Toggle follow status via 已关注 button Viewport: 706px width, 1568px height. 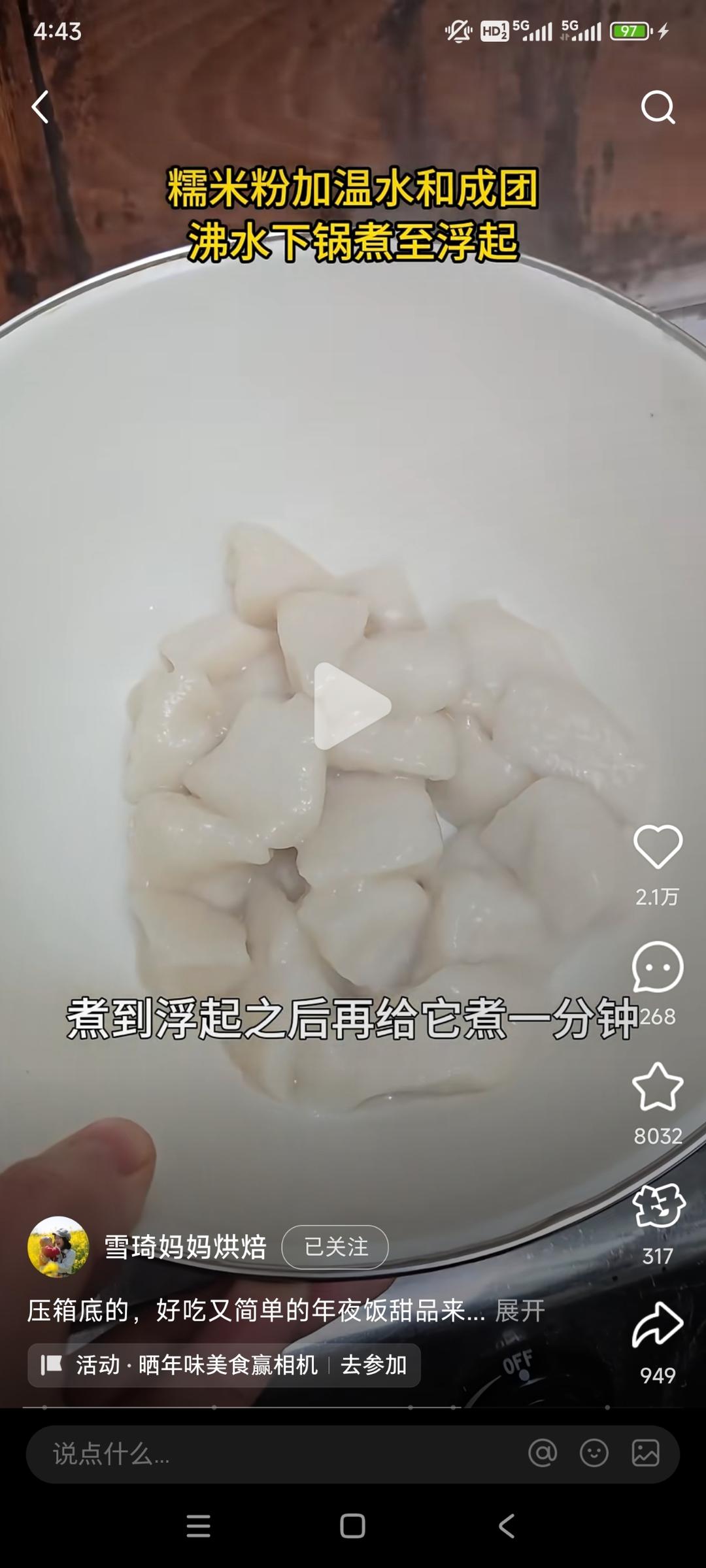[335, 1247]
